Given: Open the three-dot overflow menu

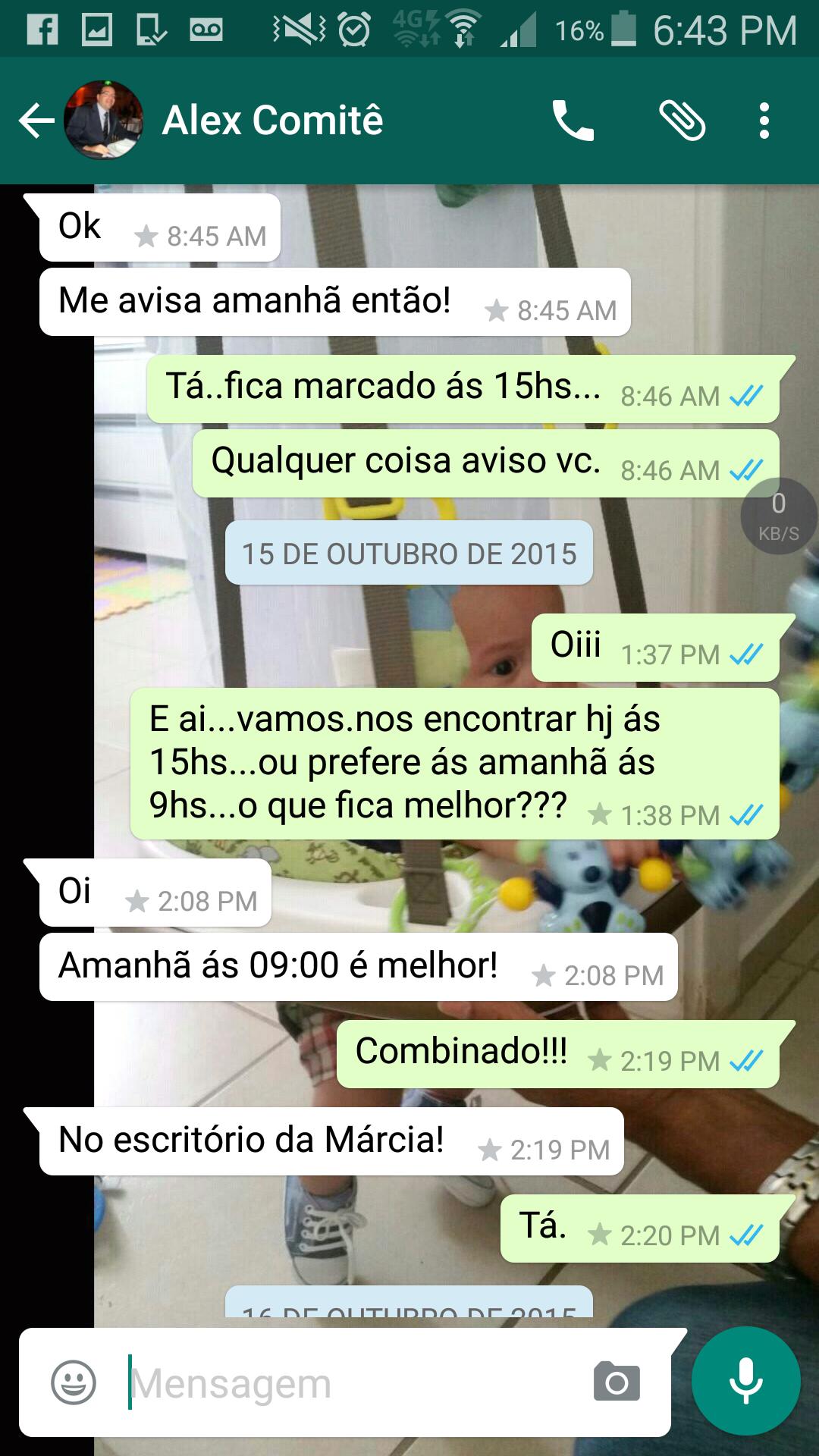Looking at the screenshot, I should coord(764,121).
